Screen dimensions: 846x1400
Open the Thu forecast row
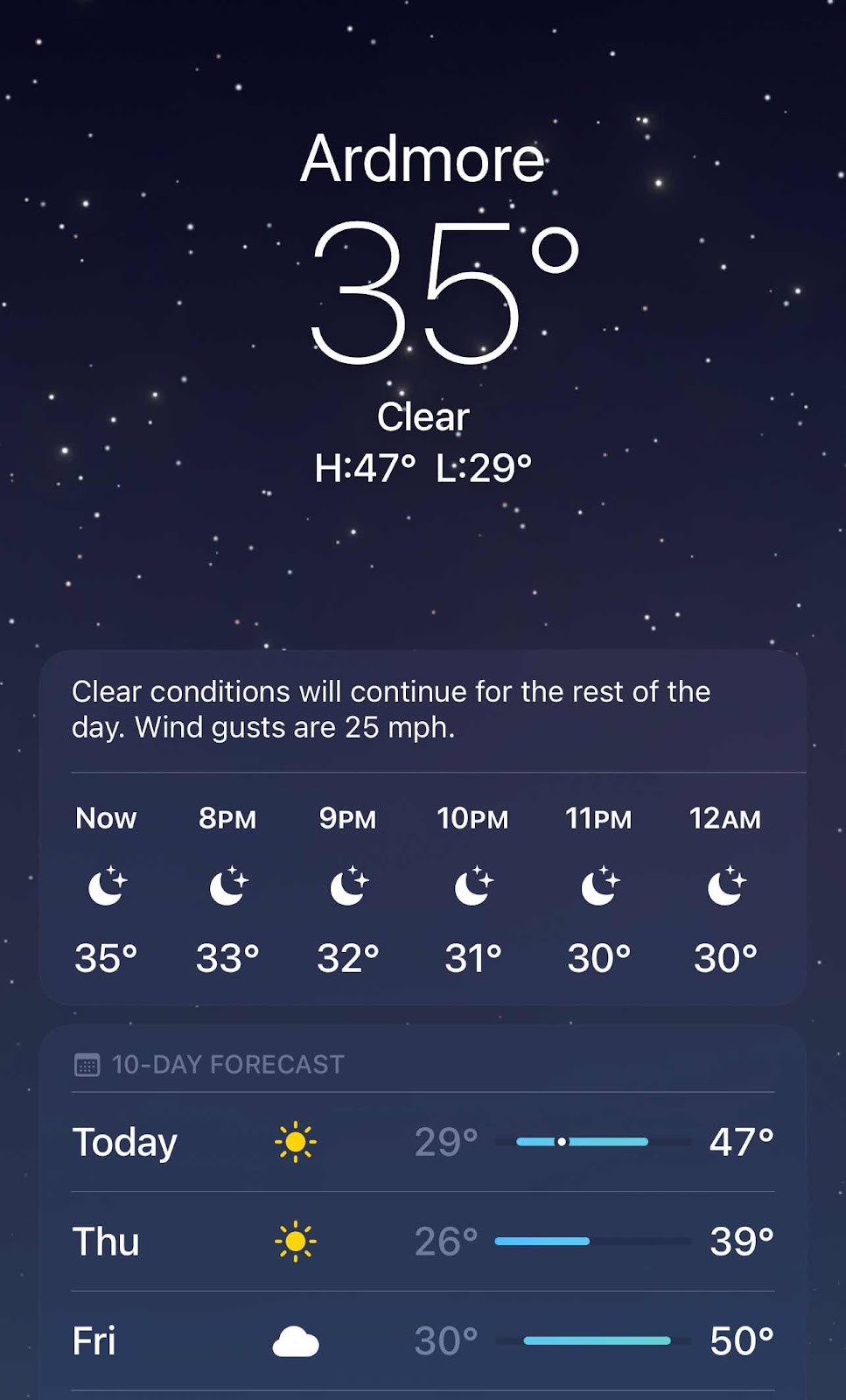pyautogui.click(x=423, y=1242)
